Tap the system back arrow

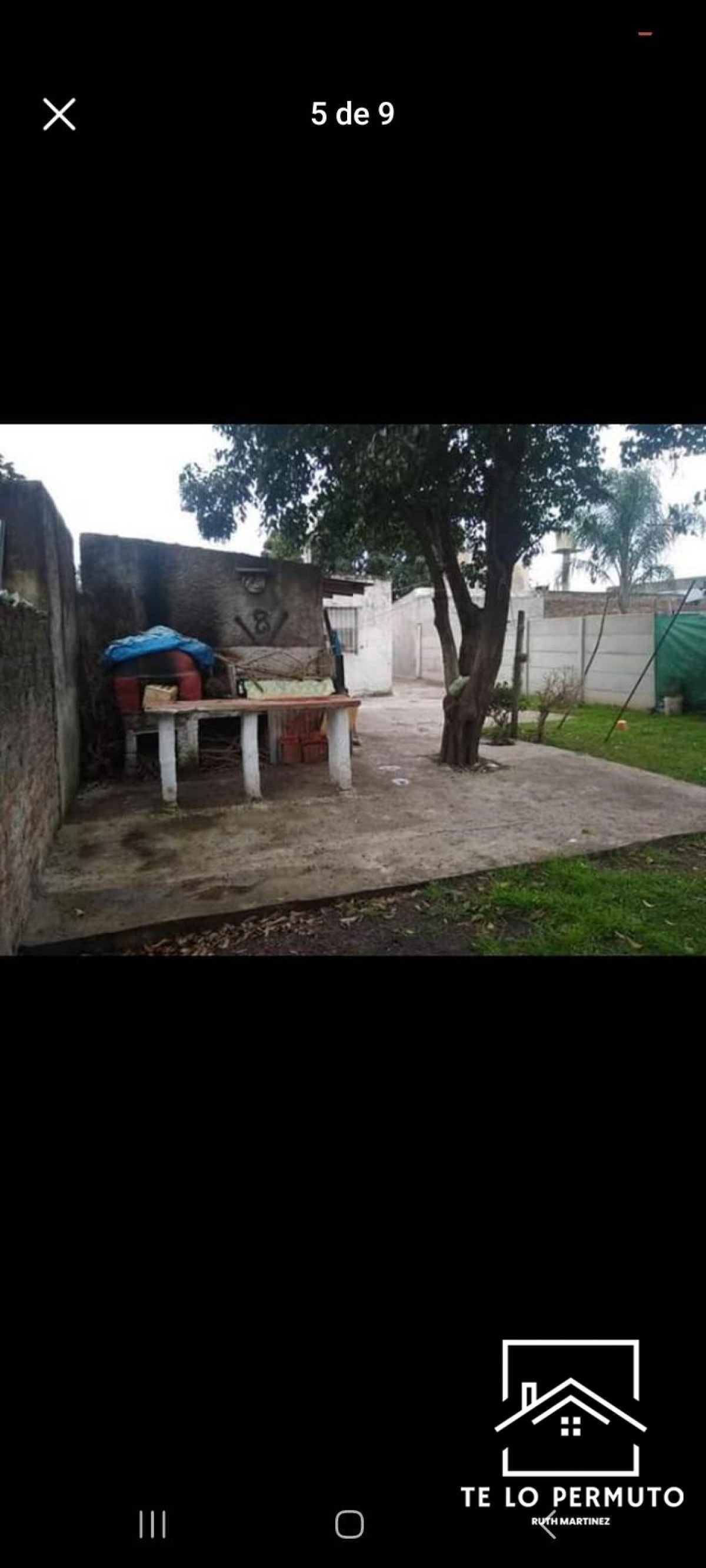[x=548, y=1524]
